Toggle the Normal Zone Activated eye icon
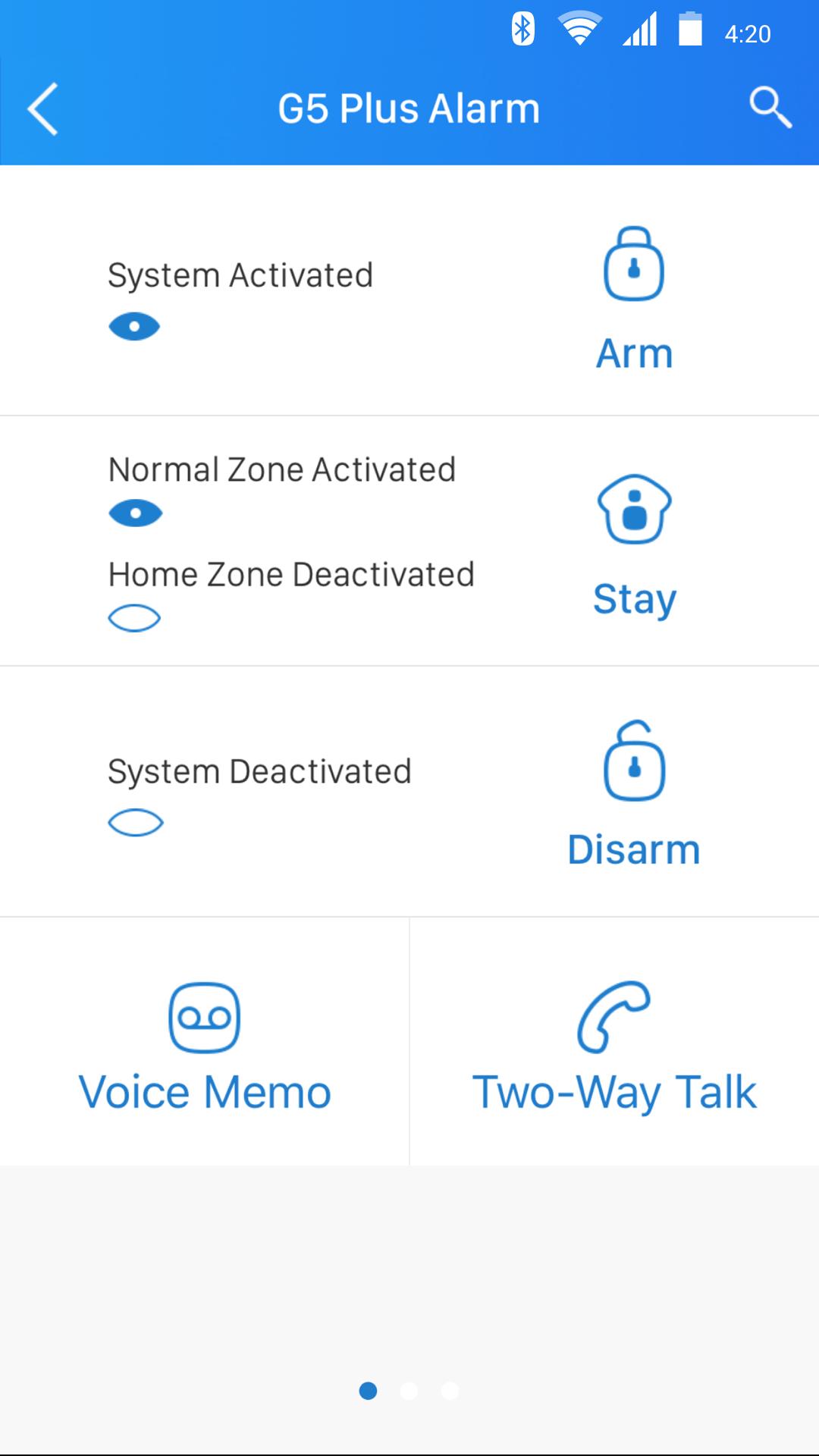The image size is (819, 1456). 136,513
